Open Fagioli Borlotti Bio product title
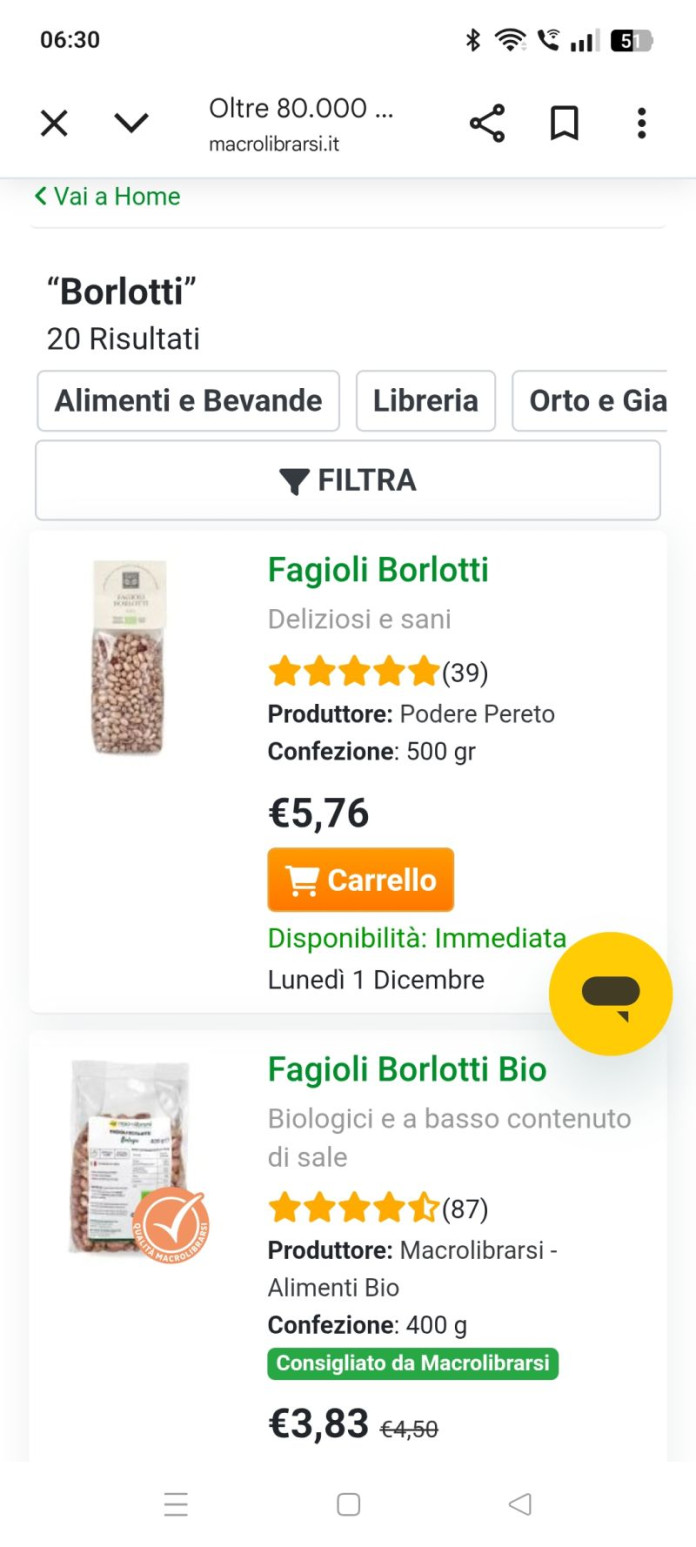This screenshot has height=1547, width=696. 407,1069
